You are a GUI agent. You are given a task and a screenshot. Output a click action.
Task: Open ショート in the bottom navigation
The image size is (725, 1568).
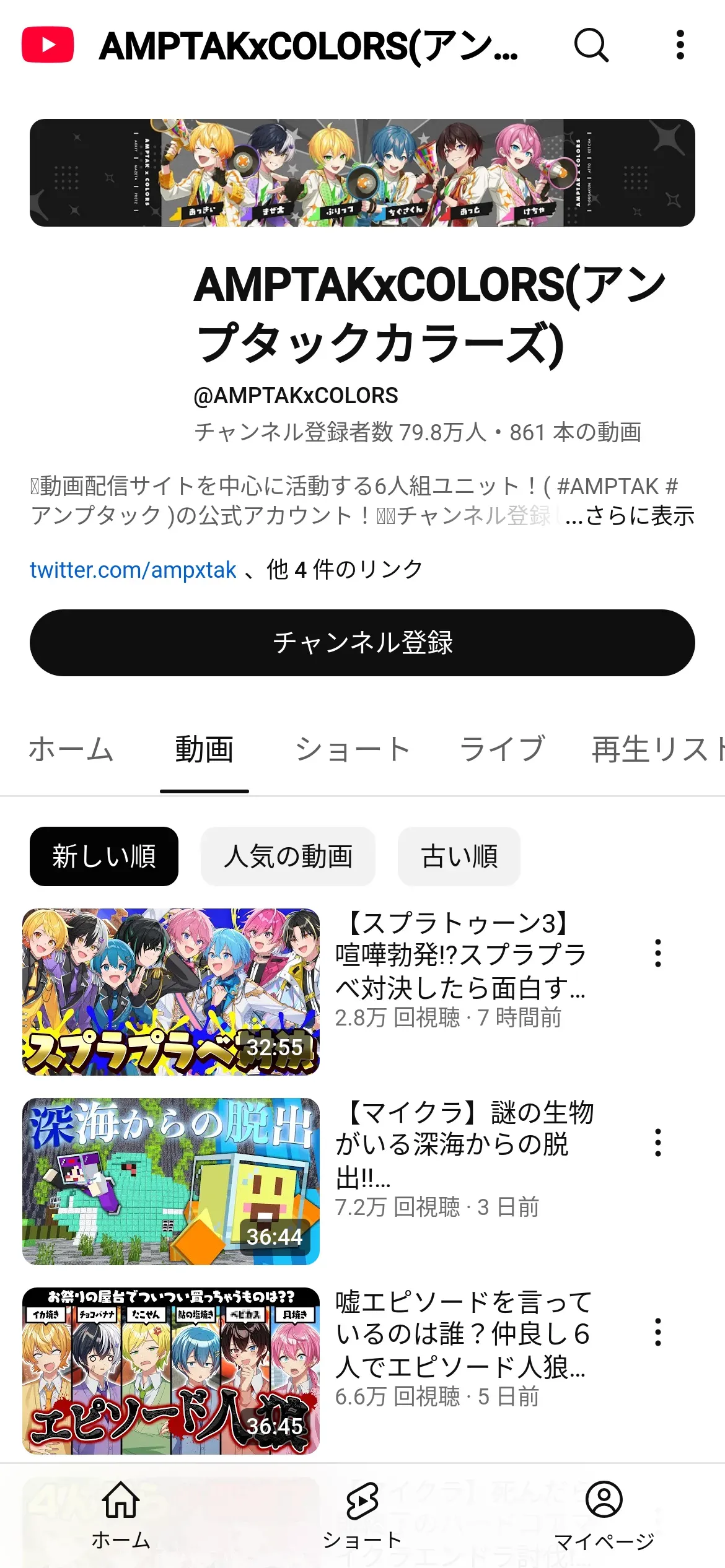362,1515
